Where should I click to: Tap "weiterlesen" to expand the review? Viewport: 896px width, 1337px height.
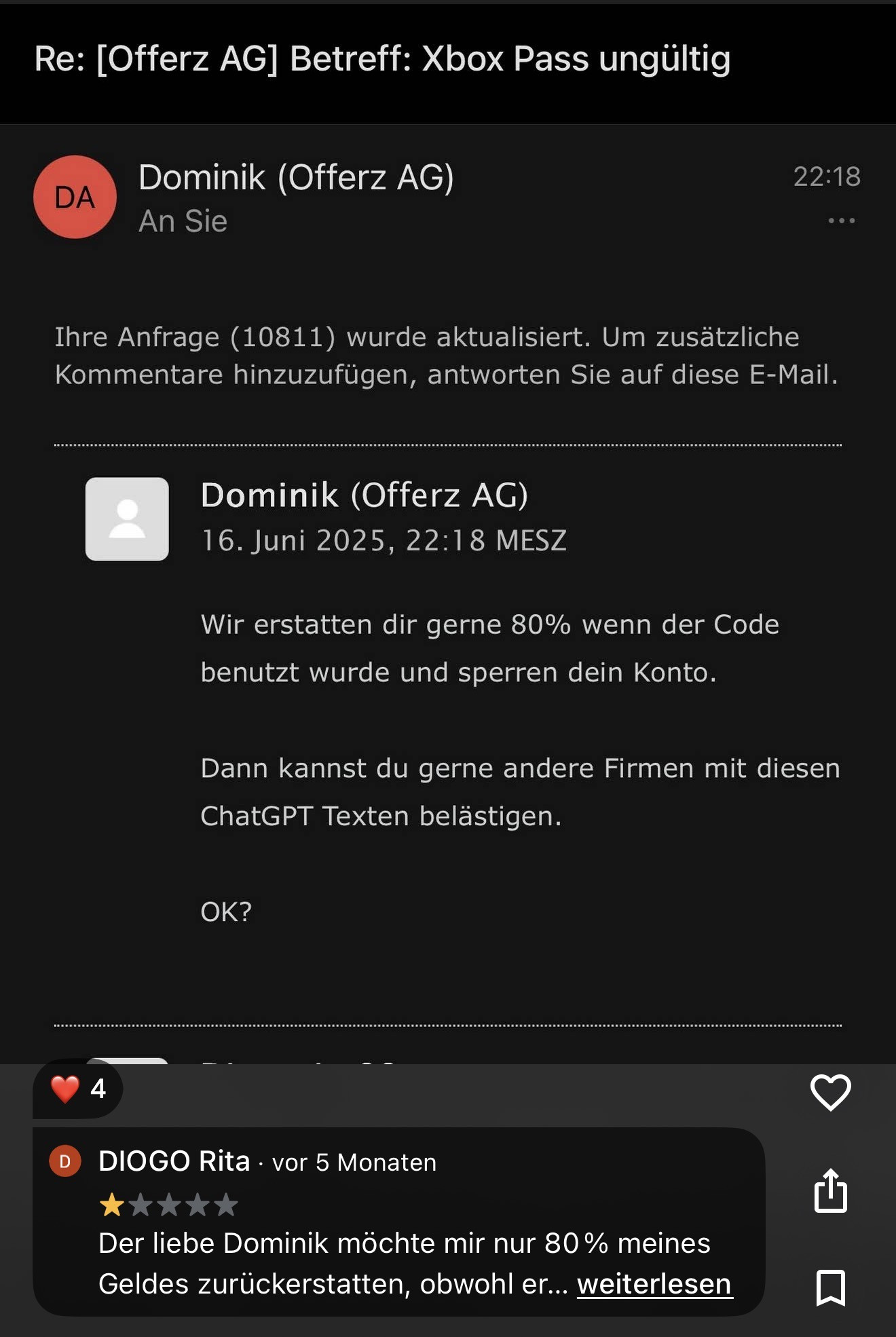coord(654,1284)
